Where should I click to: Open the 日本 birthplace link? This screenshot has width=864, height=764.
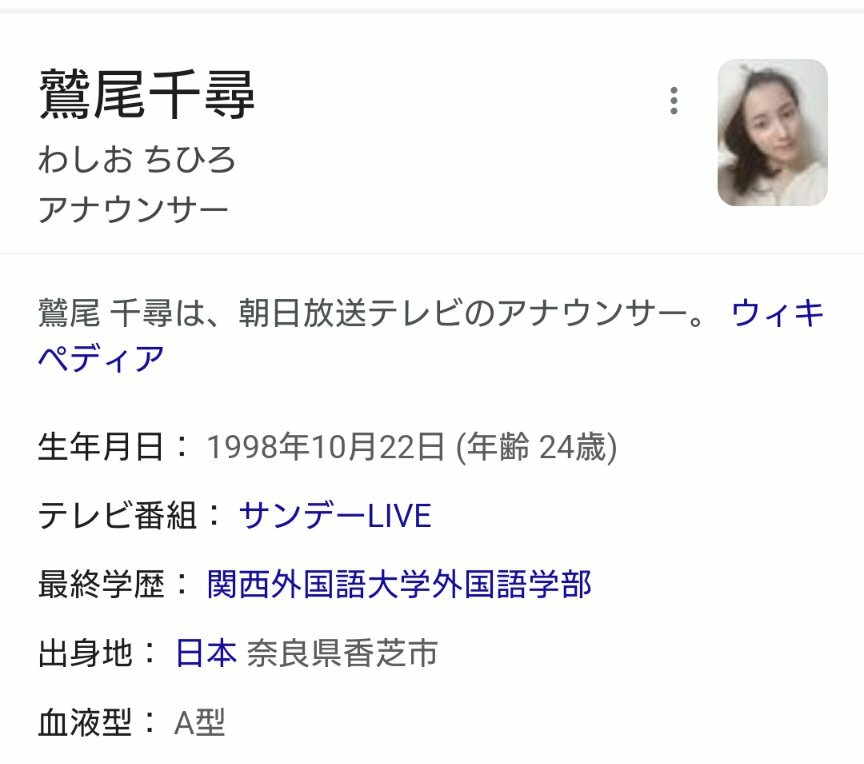click(x=206, y=653)
